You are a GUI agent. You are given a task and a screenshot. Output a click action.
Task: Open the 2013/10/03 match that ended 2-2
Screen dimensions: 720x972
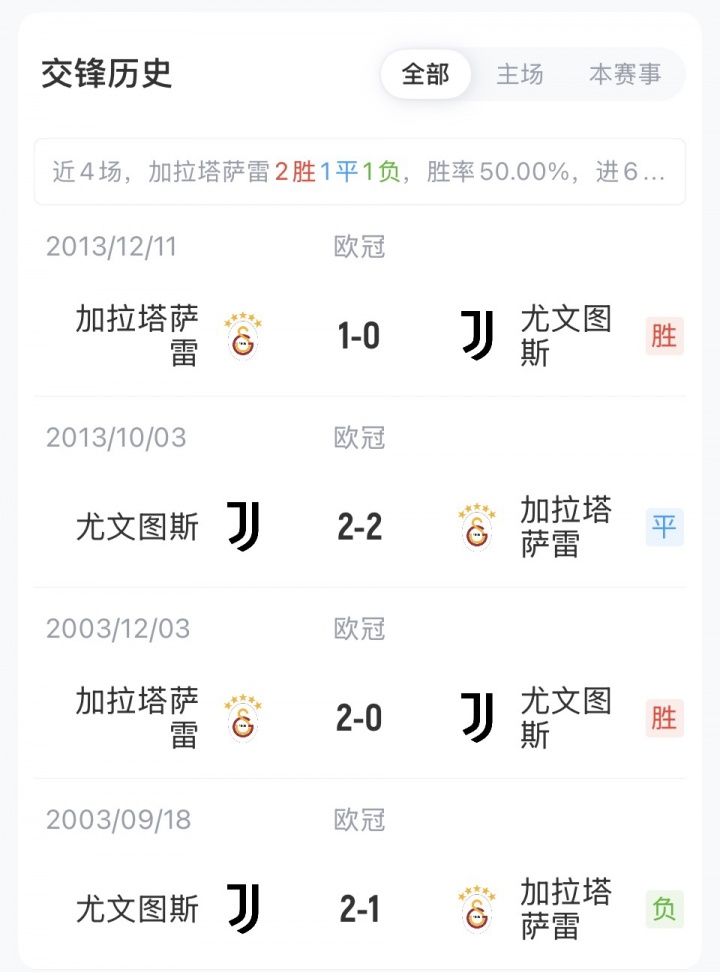(360, 527)
